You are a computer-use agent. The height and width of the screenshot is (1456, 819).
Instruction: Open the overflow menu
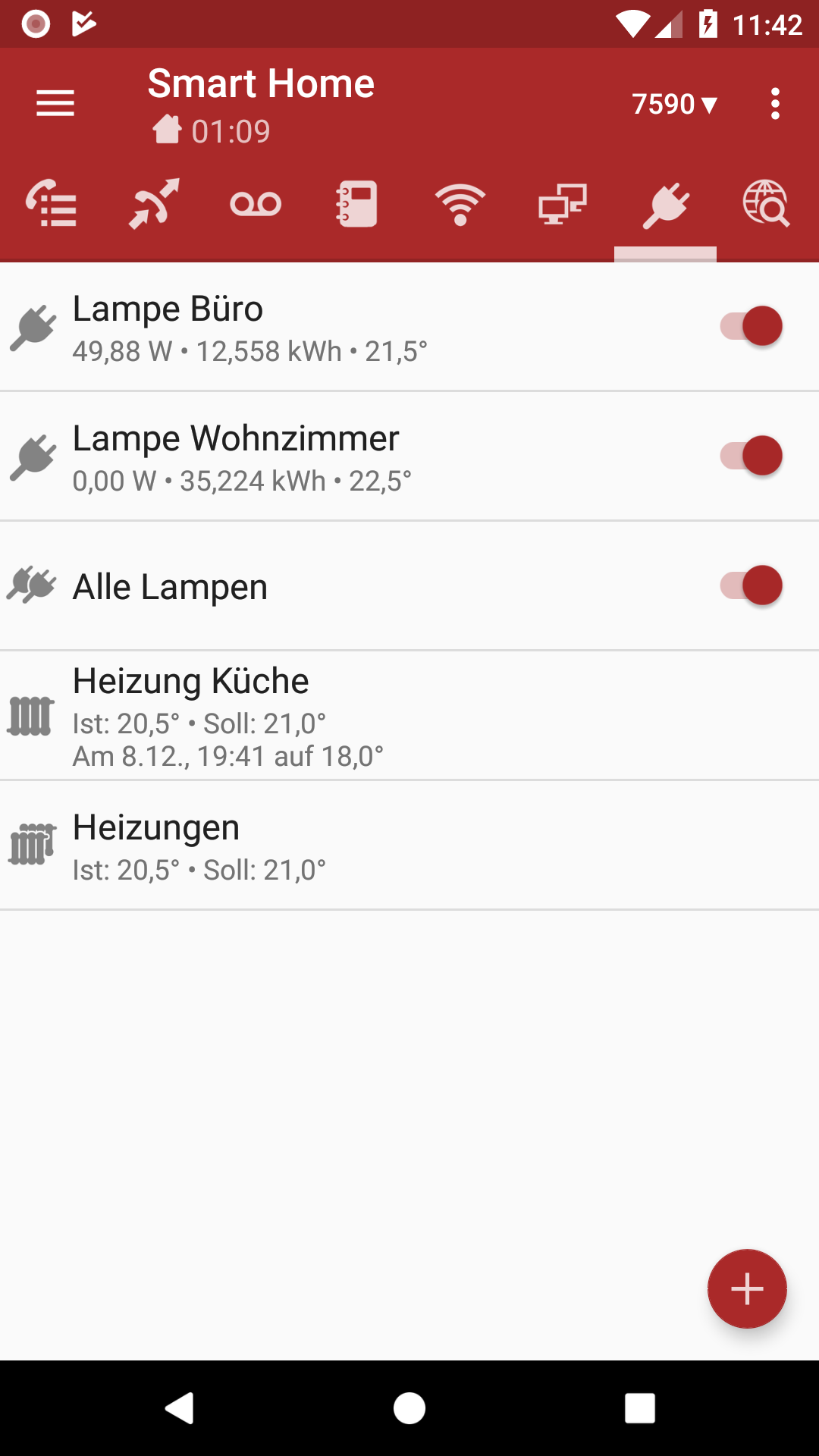click(774, 104)
